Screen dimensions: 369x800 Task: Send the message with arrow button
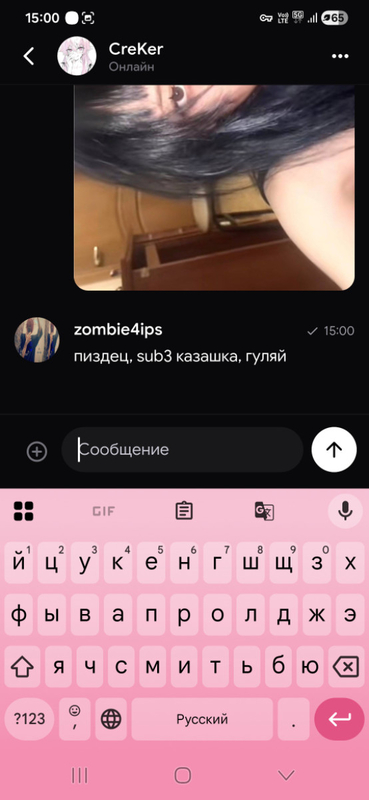tap(334, 449)
